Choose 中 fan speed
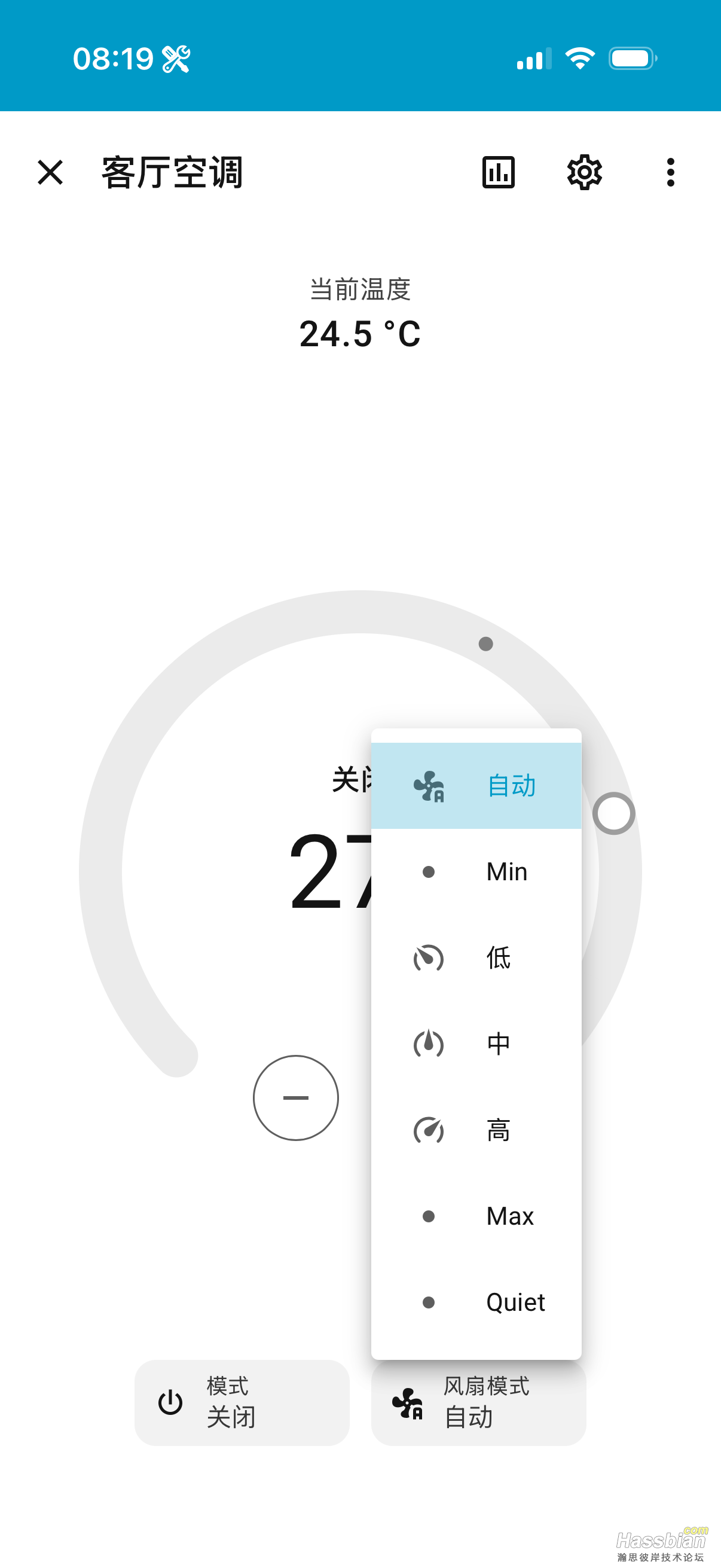The height and width of the screenshot is (1568, 721). pos(476,1044)
